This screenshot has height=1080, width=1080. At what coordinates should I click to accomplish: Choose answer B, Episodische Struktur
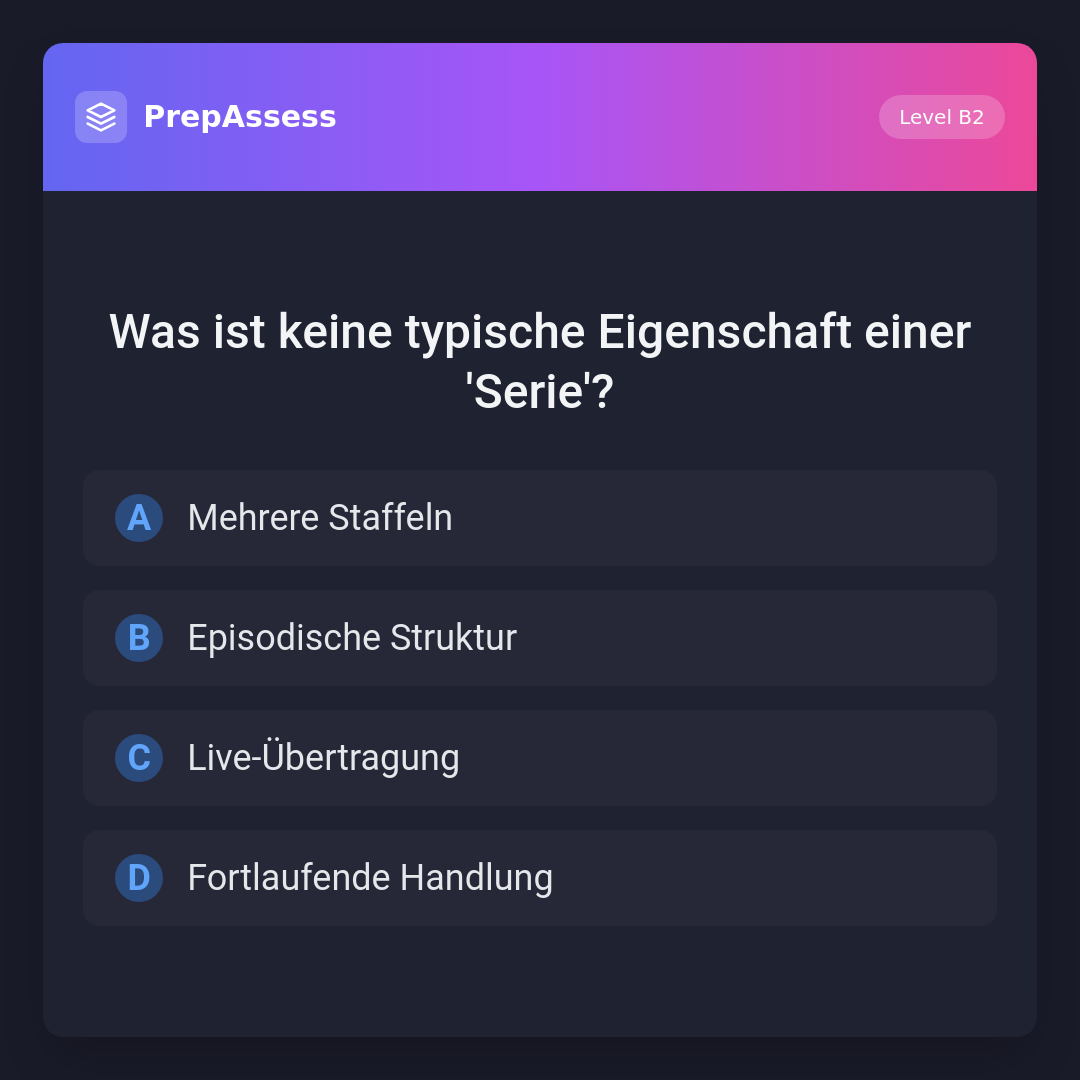click(539, 638)
